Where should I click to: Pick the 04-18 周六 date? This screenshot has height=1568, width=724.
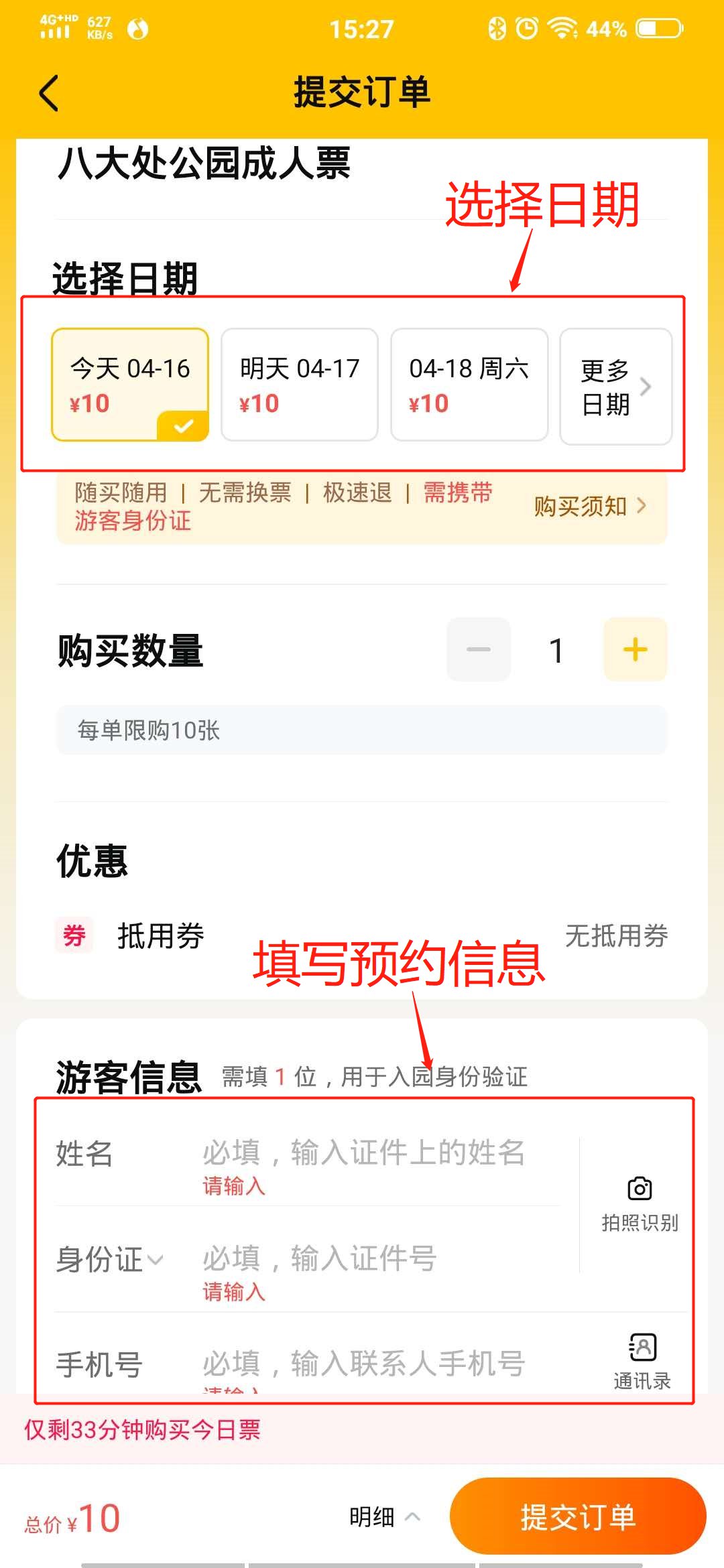469,385
